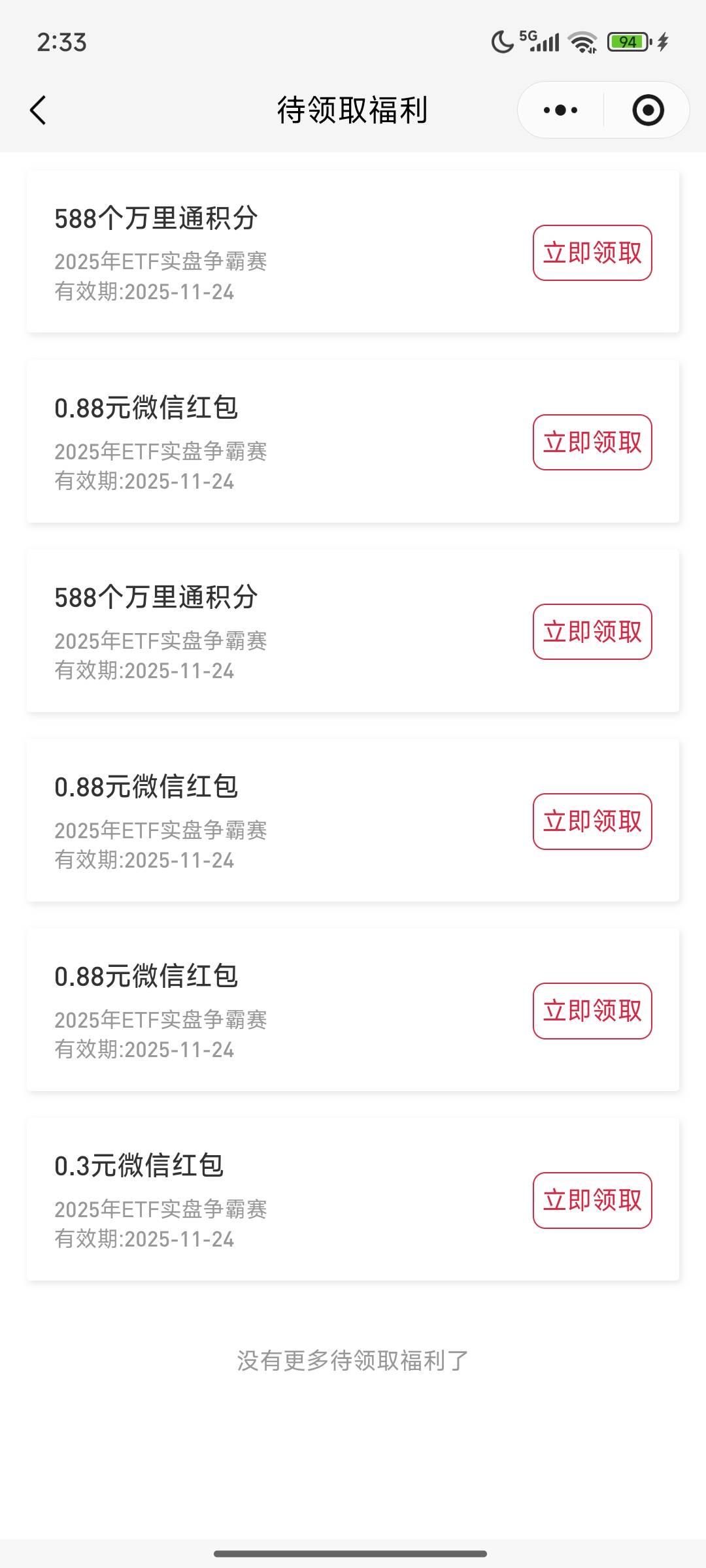Close the mini program with the circle icon
Screen dimensions: 706x1568
click(648, 110)
